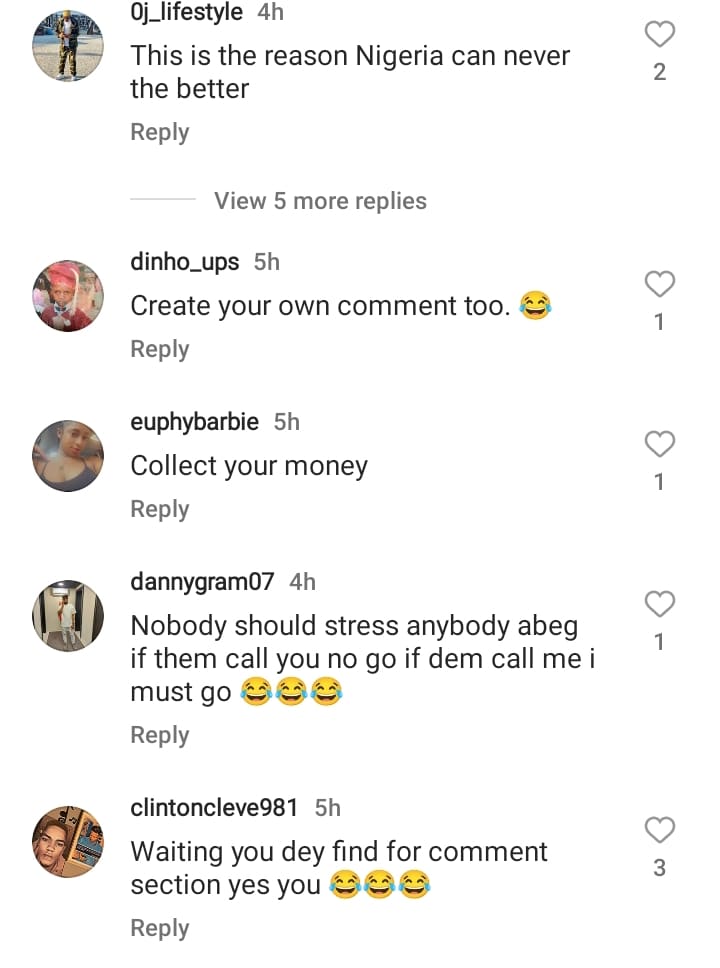Reply to clintoncleve981's comment
Screen dimensions: 720x968
[159, 928]
